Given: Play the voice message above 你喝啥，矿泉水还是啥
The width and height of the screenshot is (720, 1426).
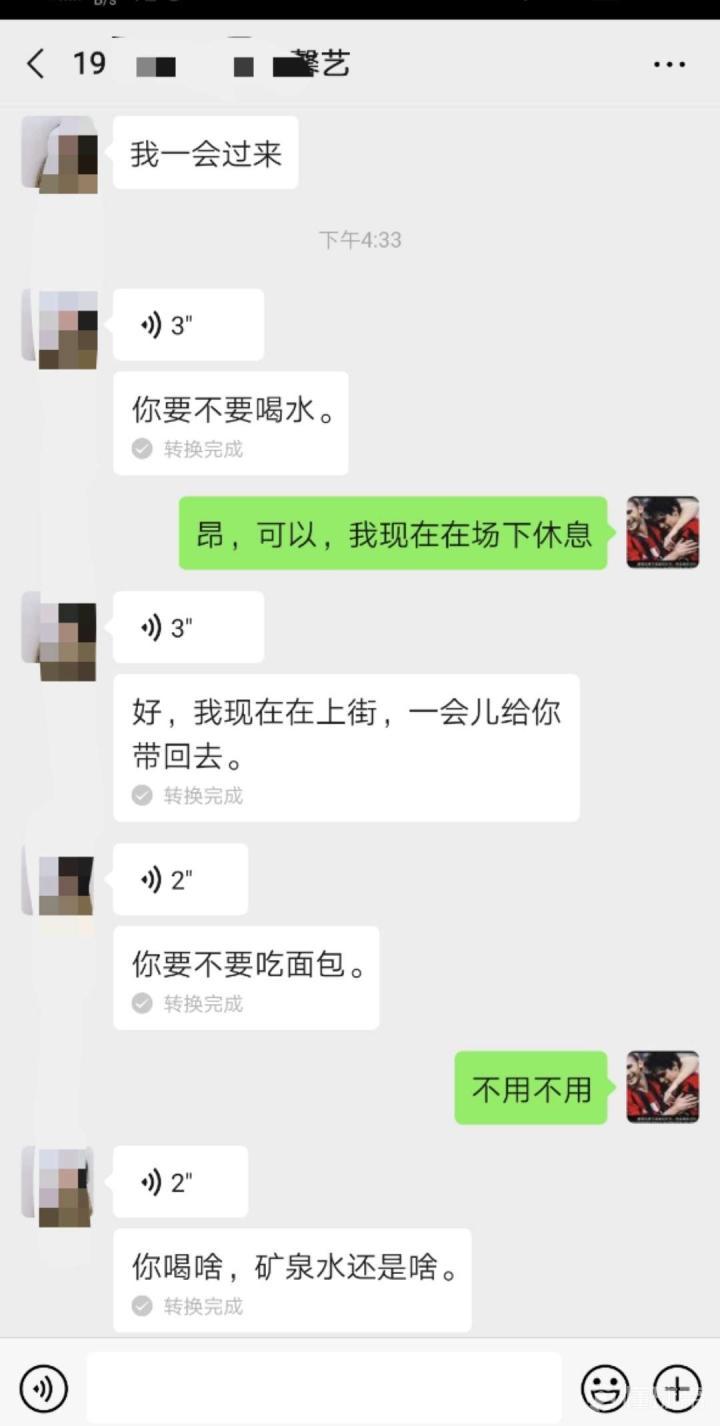Looking at the screenshot, I should 180,1182.
